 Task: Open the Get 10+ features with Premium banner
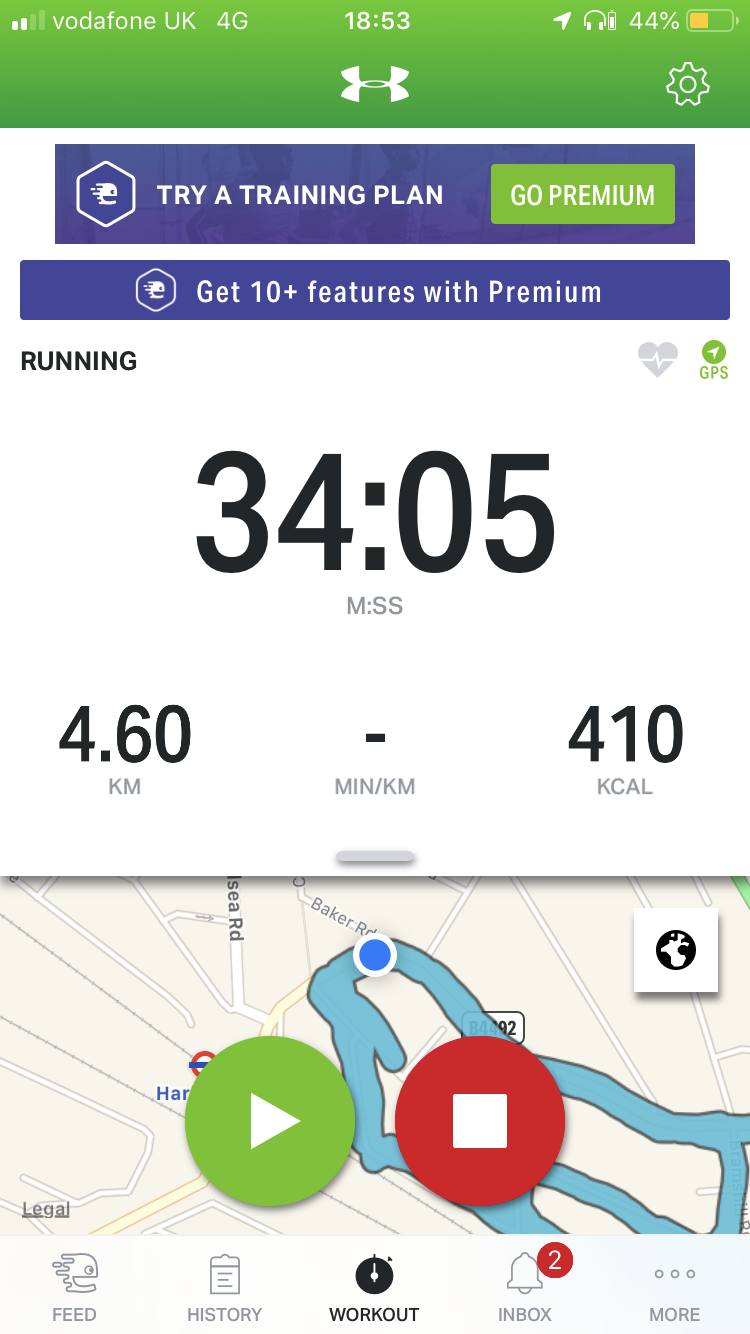pyautogui.click(x=375, y=291)
